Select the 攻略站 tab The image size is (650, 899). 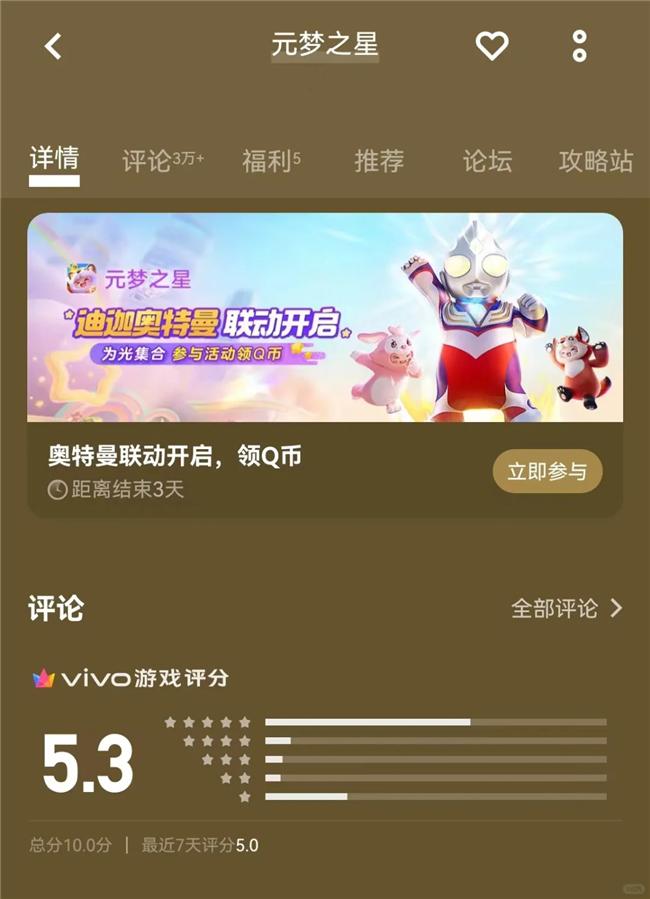[596, 161]
